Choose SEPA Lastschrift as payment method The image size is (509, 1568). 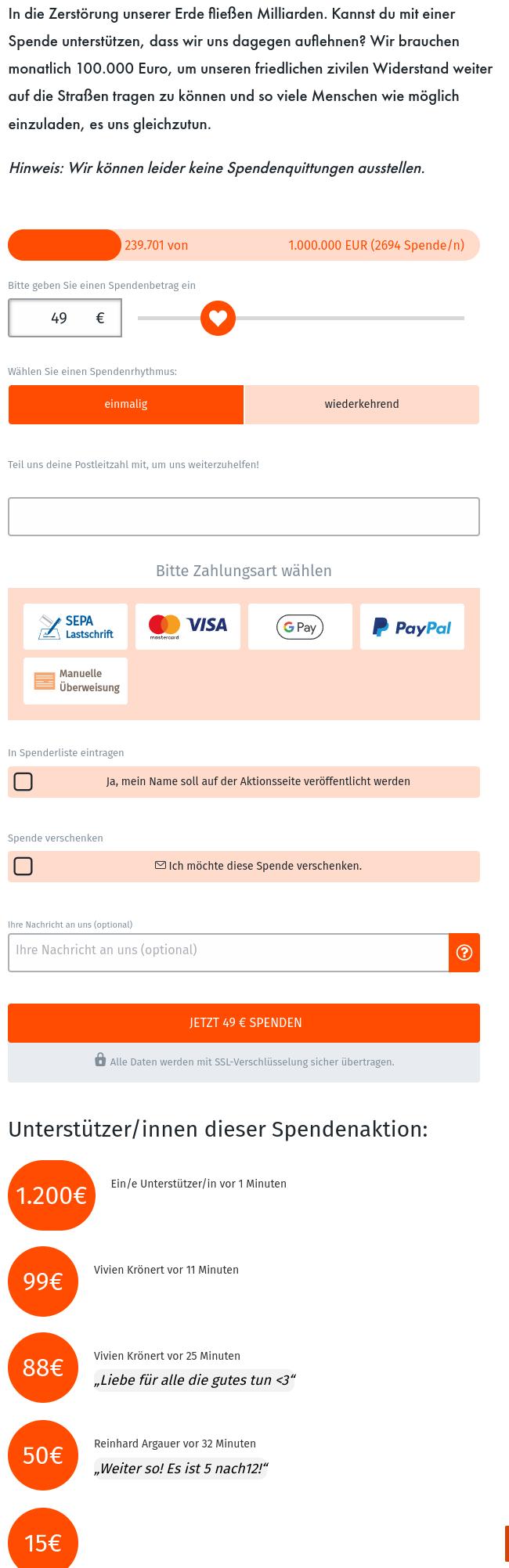click(x=75, y=627)
